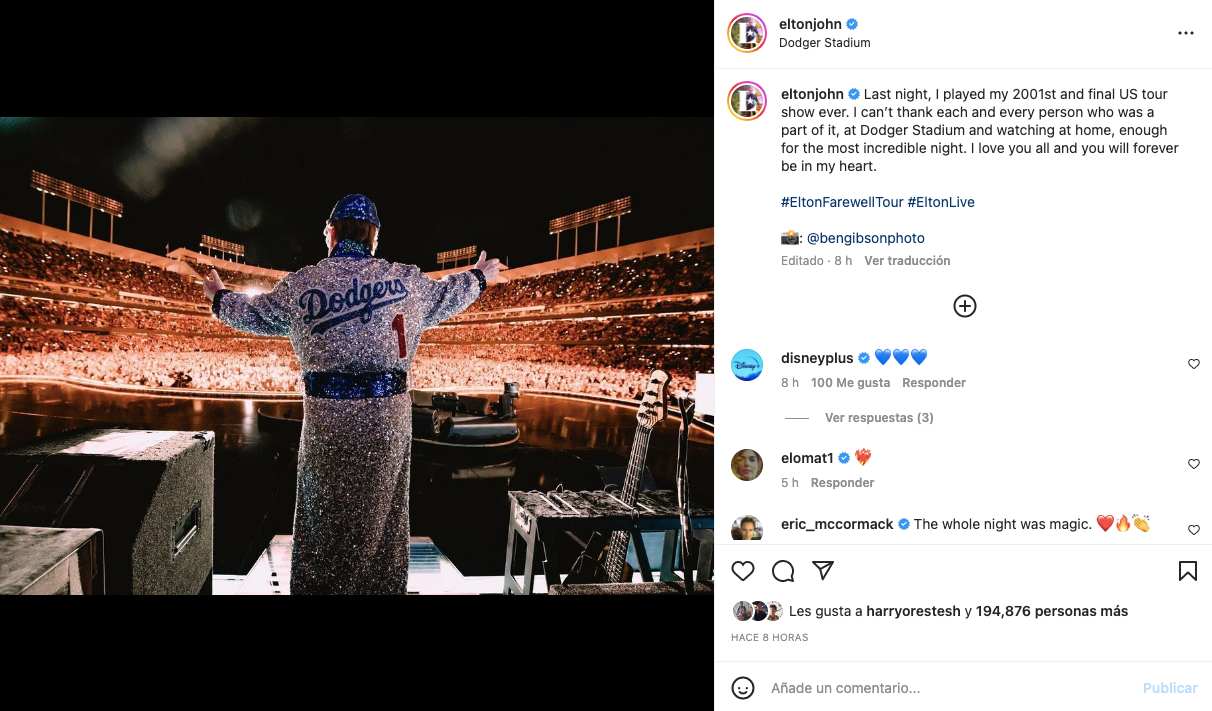1212x711 pixels.
Task: Like Elton John's post with the heart
Action: coord(743,571)
